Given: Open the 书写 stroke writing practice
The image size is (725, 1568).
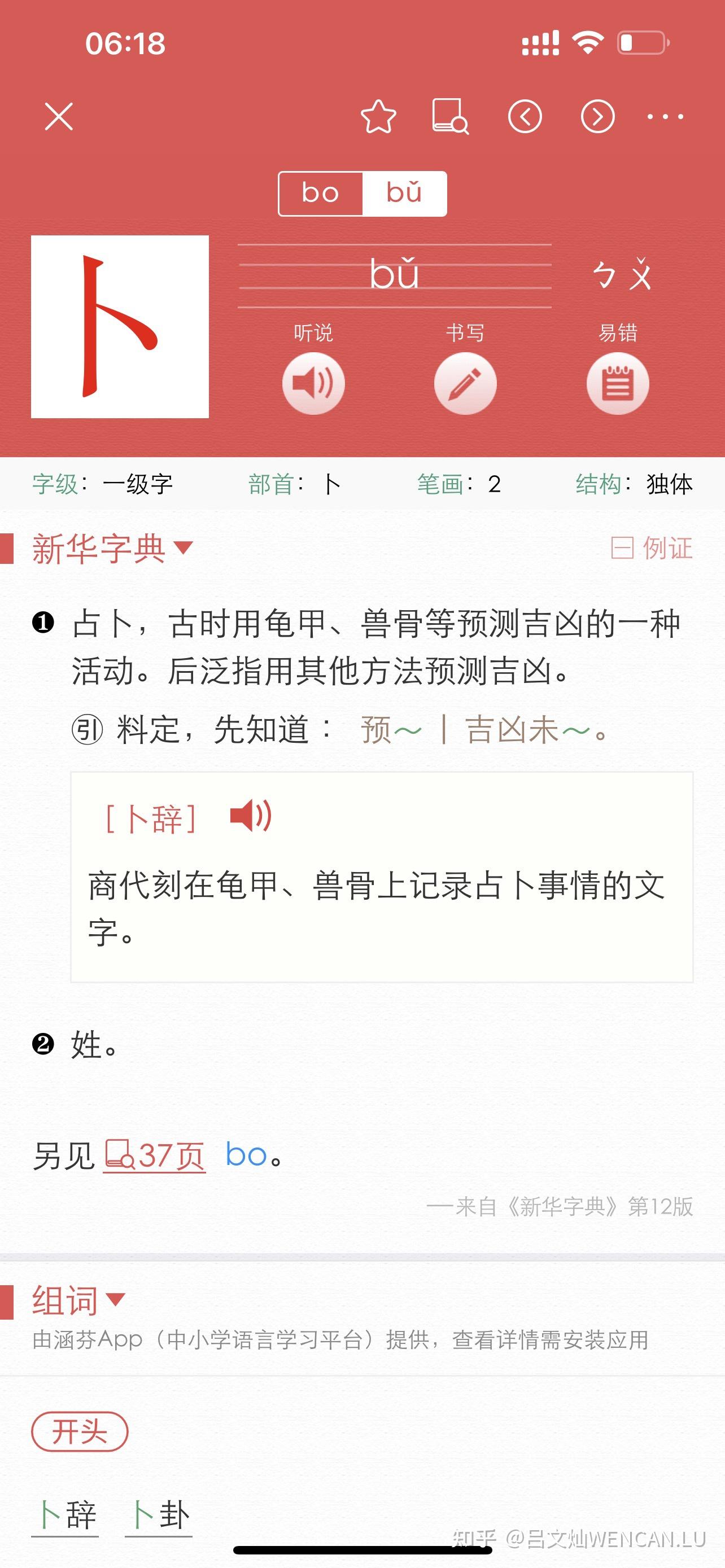Looking at the screenshot, I should 466,383.
